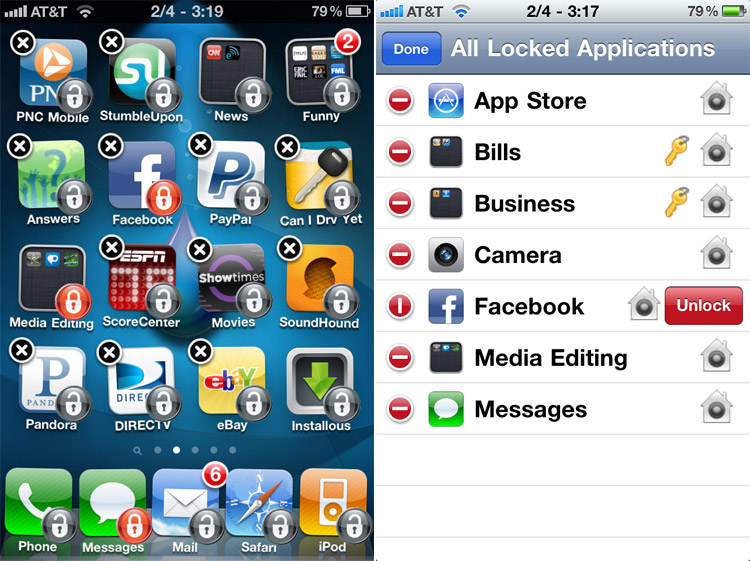Tap the red minus beside the Camera row
Viewport: 750px width, 561px height.
pyautogui.click(x=400, y=255)
